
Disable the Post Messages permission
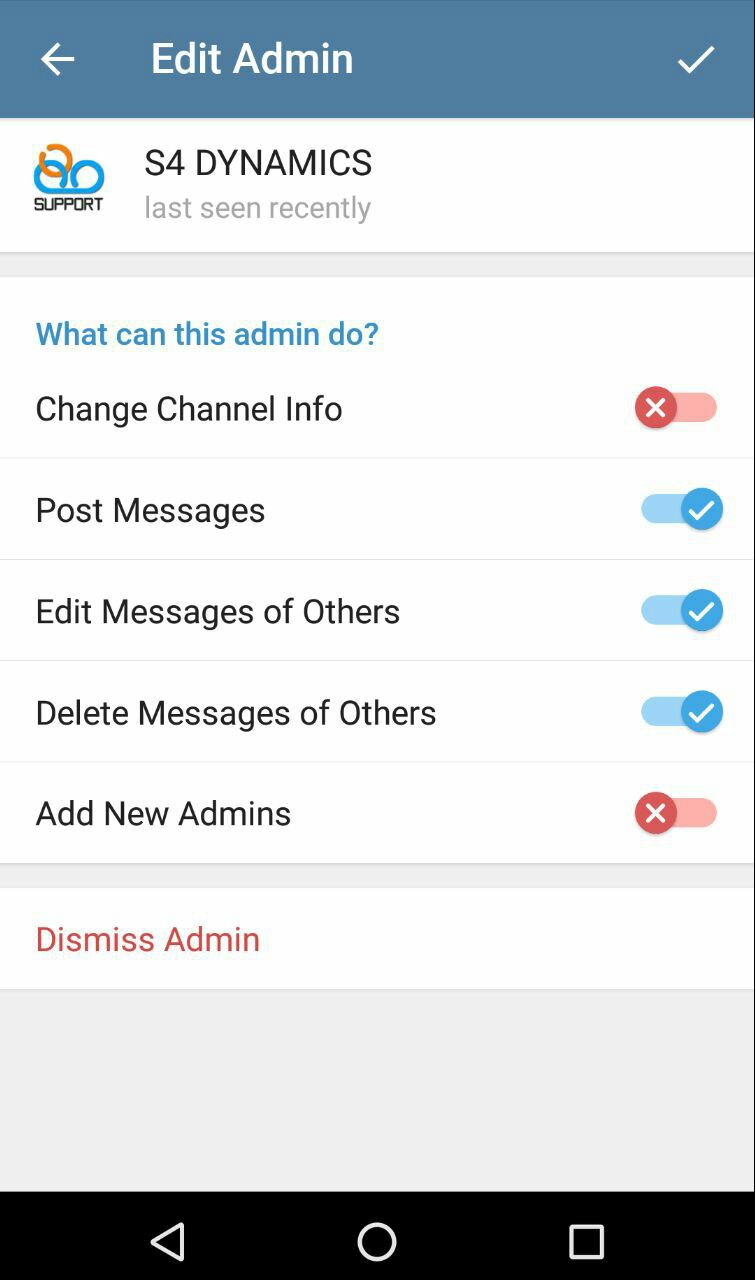[x=681, y=509]
